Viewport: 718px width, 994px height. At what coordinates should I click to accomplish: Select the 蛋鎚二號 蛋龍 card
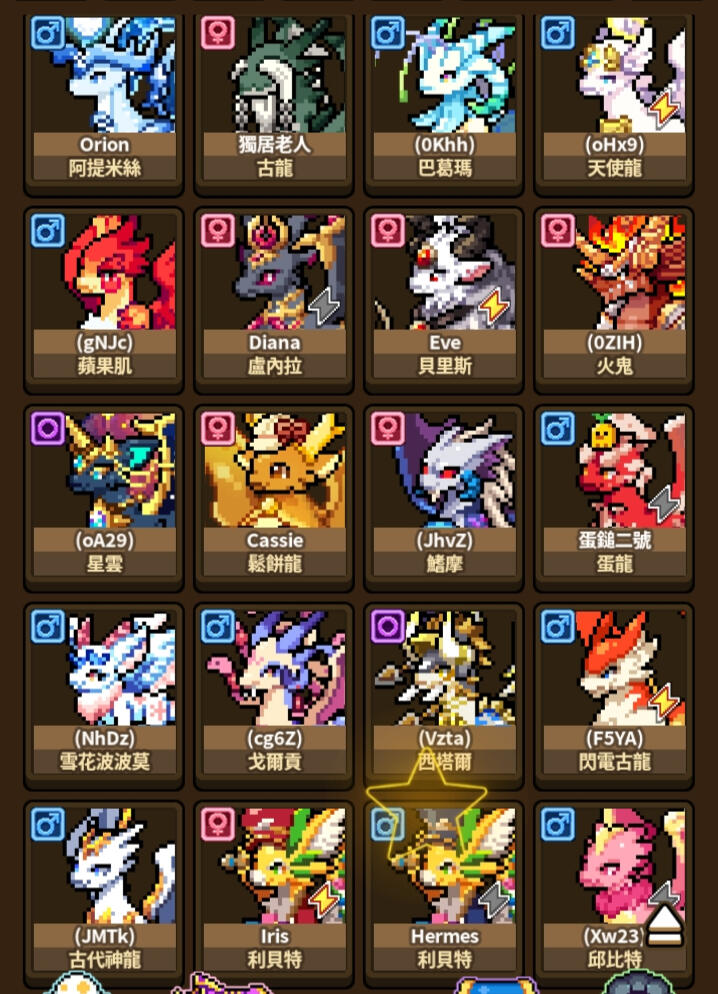tap(614, 496)
